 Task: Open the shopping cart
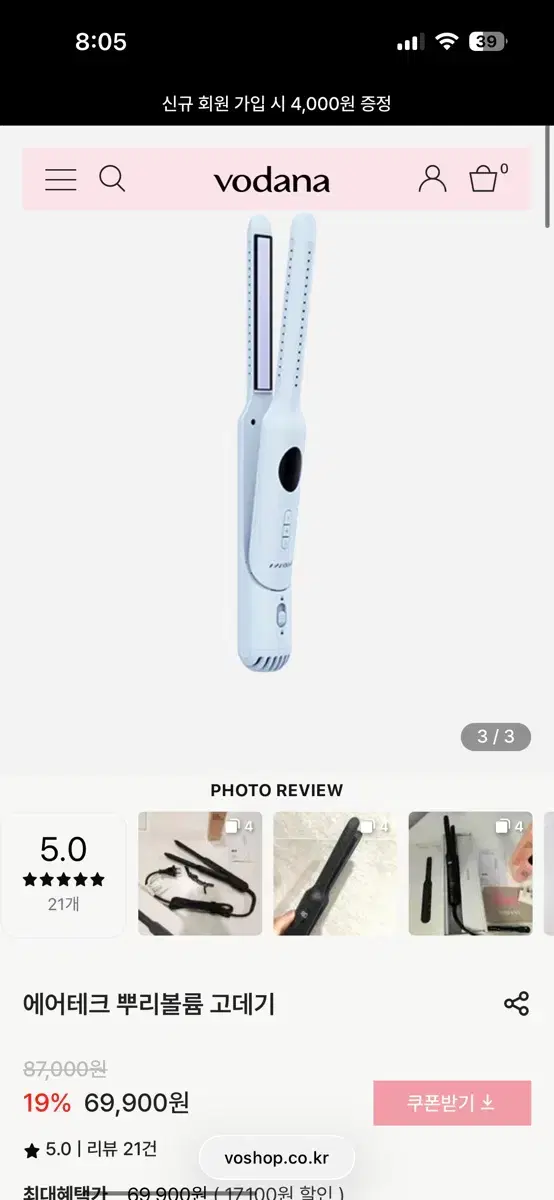click(486, 178)
